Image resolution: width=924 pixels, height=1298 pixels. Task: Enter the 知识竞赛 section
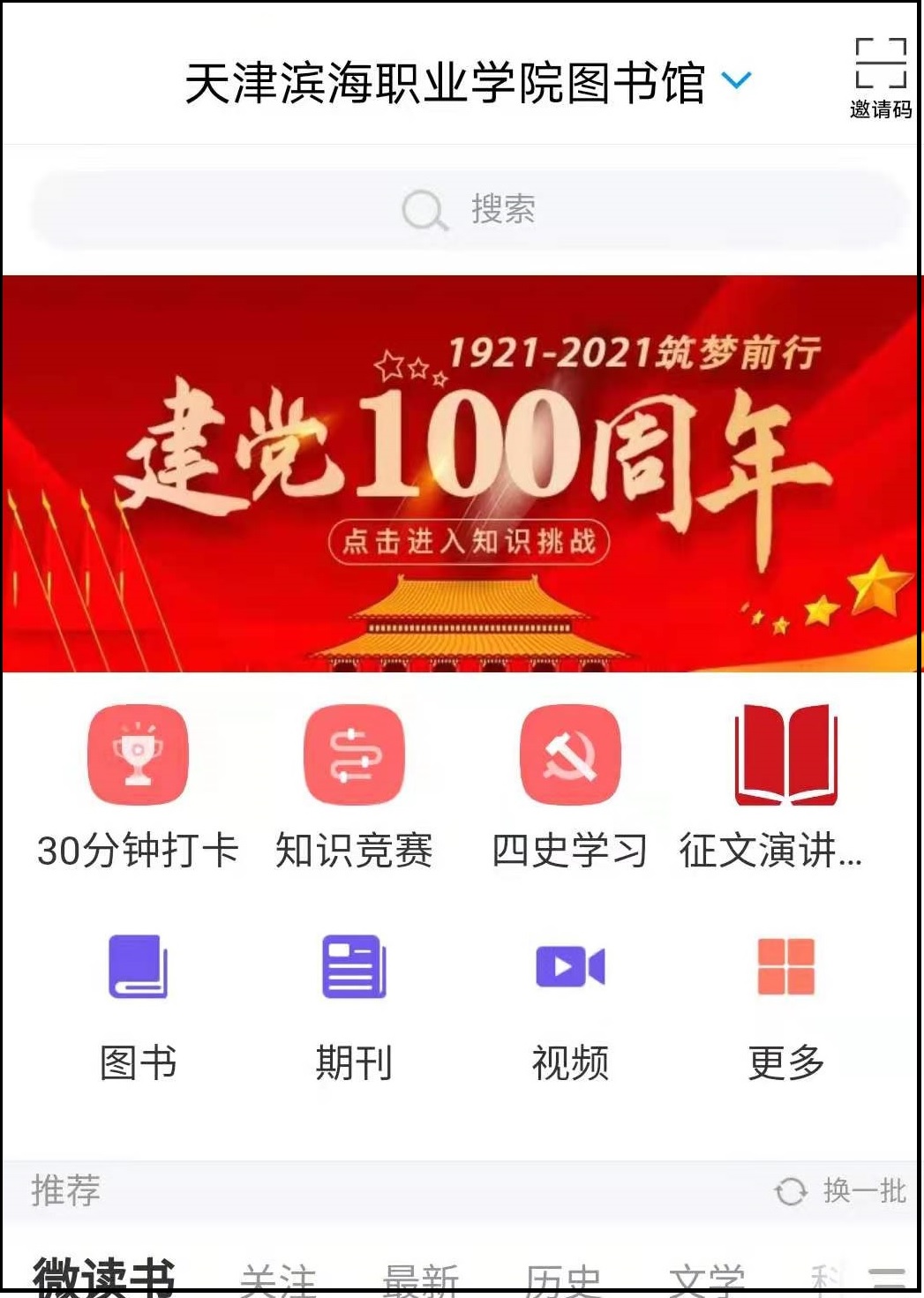354,784
